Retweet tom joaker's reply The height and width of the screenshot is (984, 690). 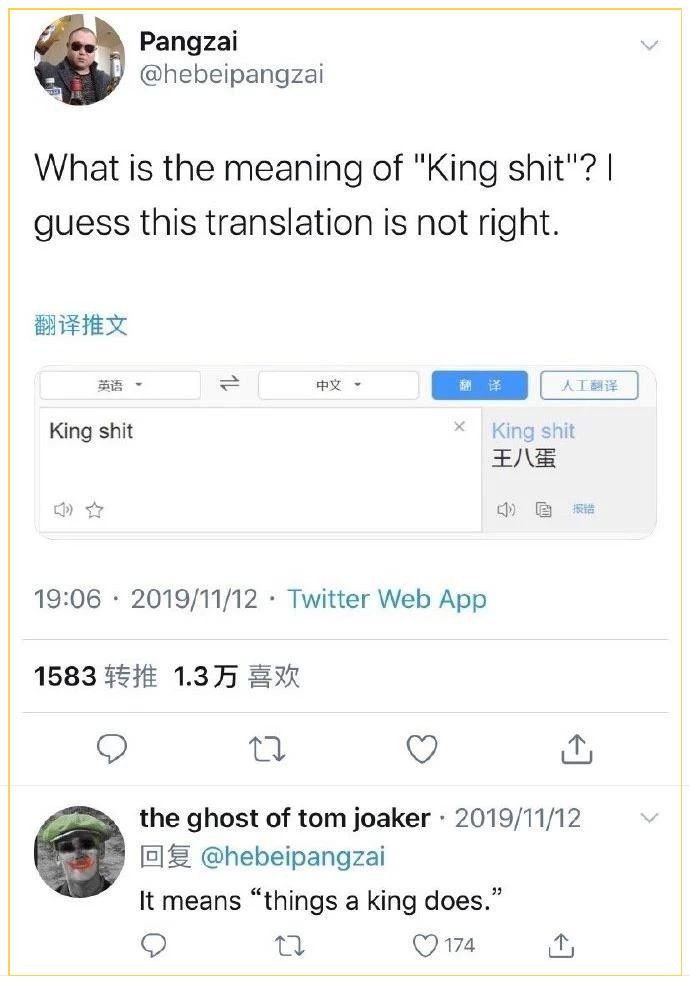[x=290, y=945]
